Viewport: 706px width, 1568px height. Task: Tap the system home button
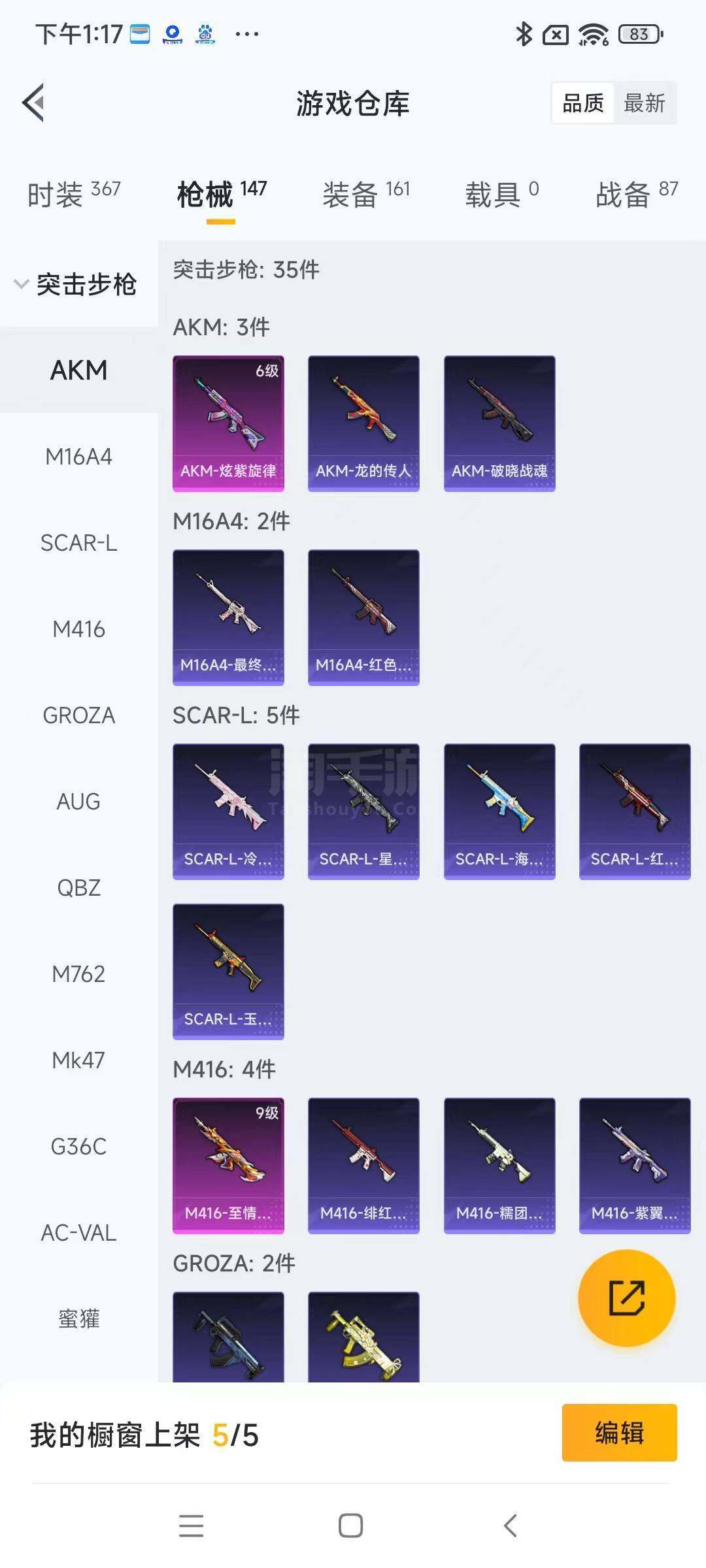coord(350,1526)
